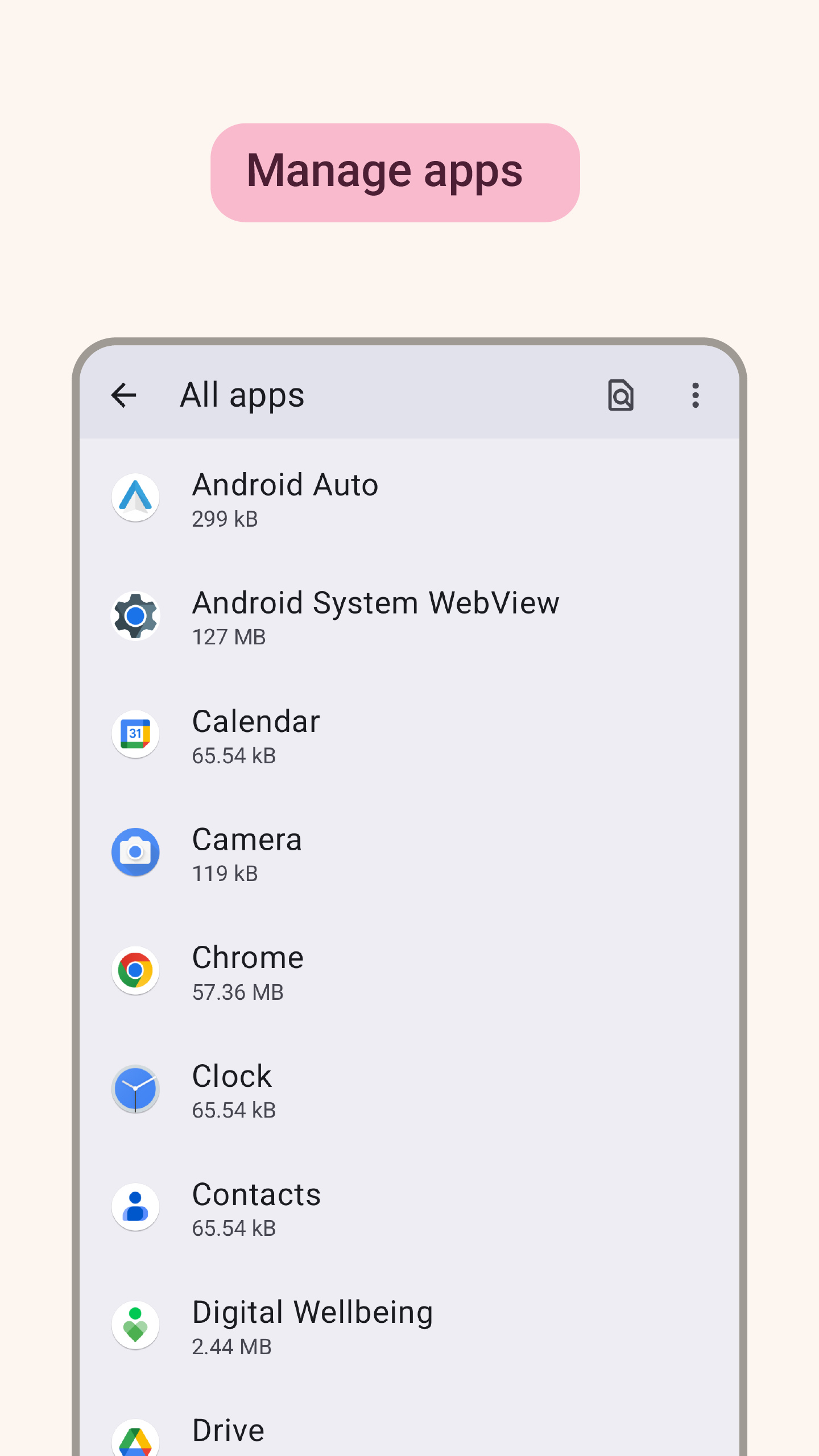
Task: Navigate back with the arrow
Action: (125, 395)
